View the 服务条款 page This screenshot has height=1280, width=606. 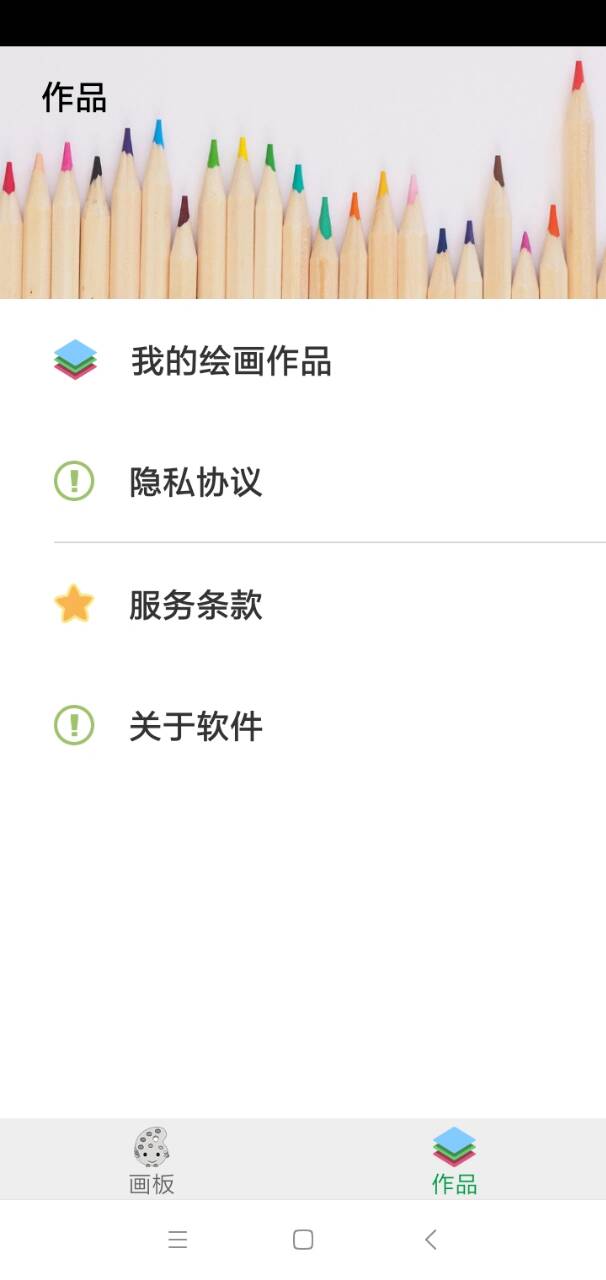click(196, 605)
